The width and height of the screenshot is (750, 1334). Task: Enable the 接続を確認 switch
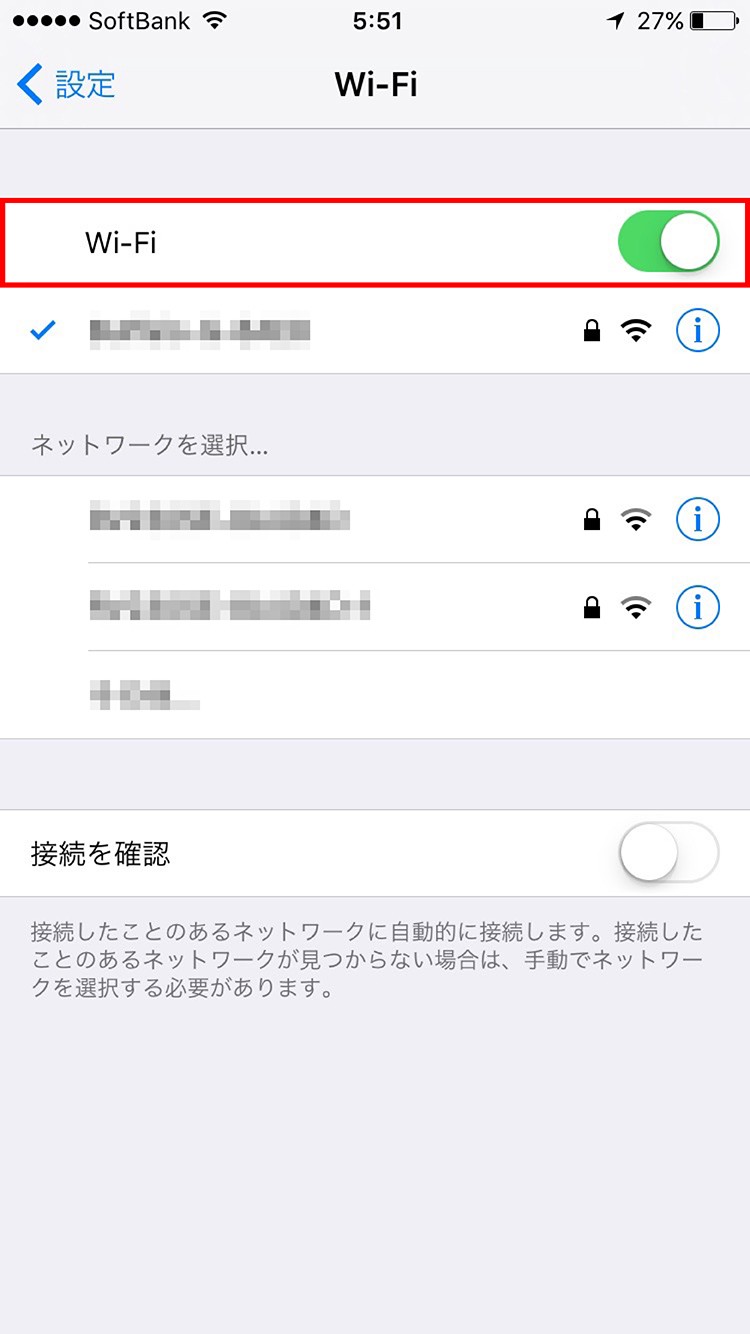[668, 853]
